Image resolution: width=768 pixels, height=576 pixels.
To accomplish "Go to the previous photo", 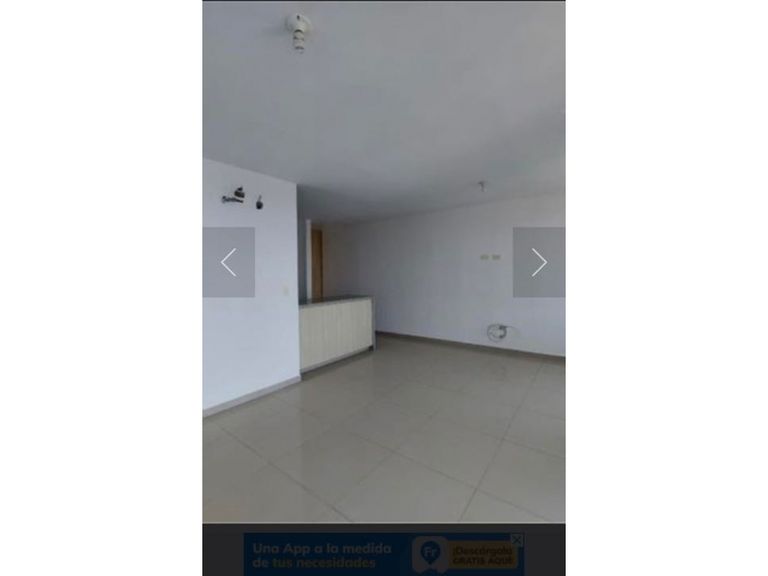I will coord(228,262).
